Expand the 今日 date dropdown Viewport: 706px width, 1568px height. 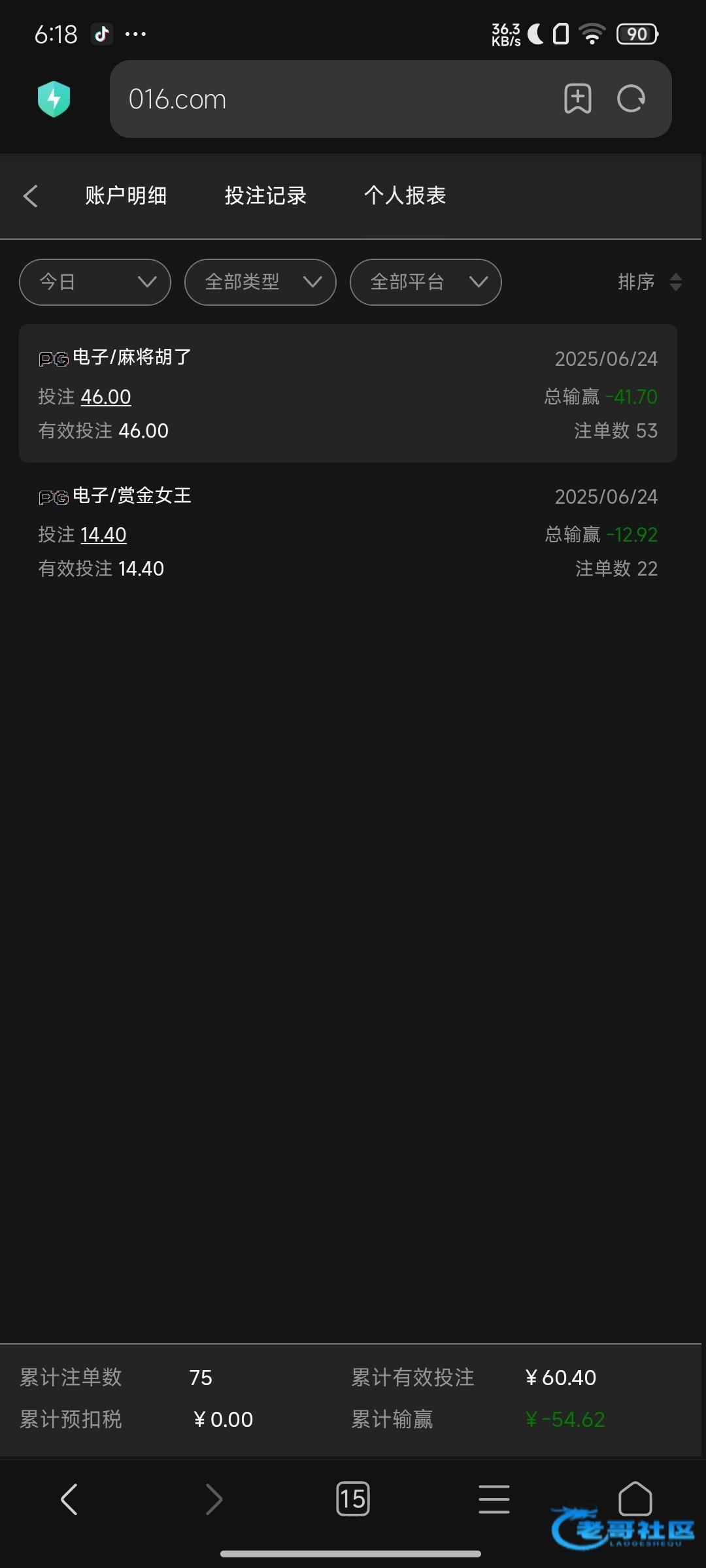95,282
